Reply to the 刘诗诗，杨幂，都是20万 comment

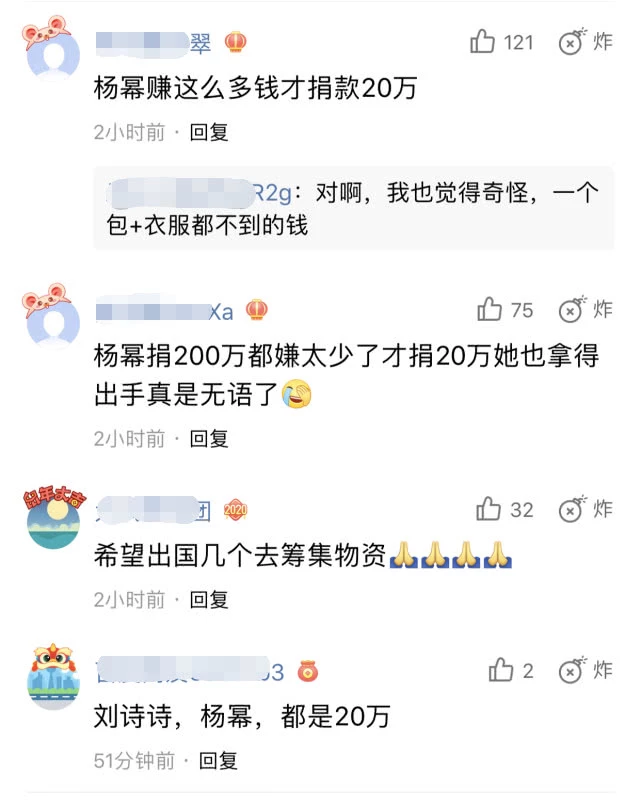point(217,761)
